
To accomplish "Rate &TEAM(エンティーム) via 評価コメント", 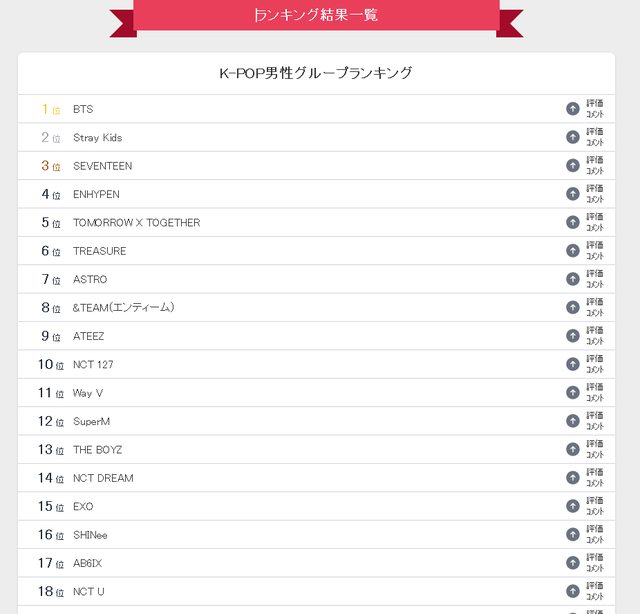I will point(585,307).
